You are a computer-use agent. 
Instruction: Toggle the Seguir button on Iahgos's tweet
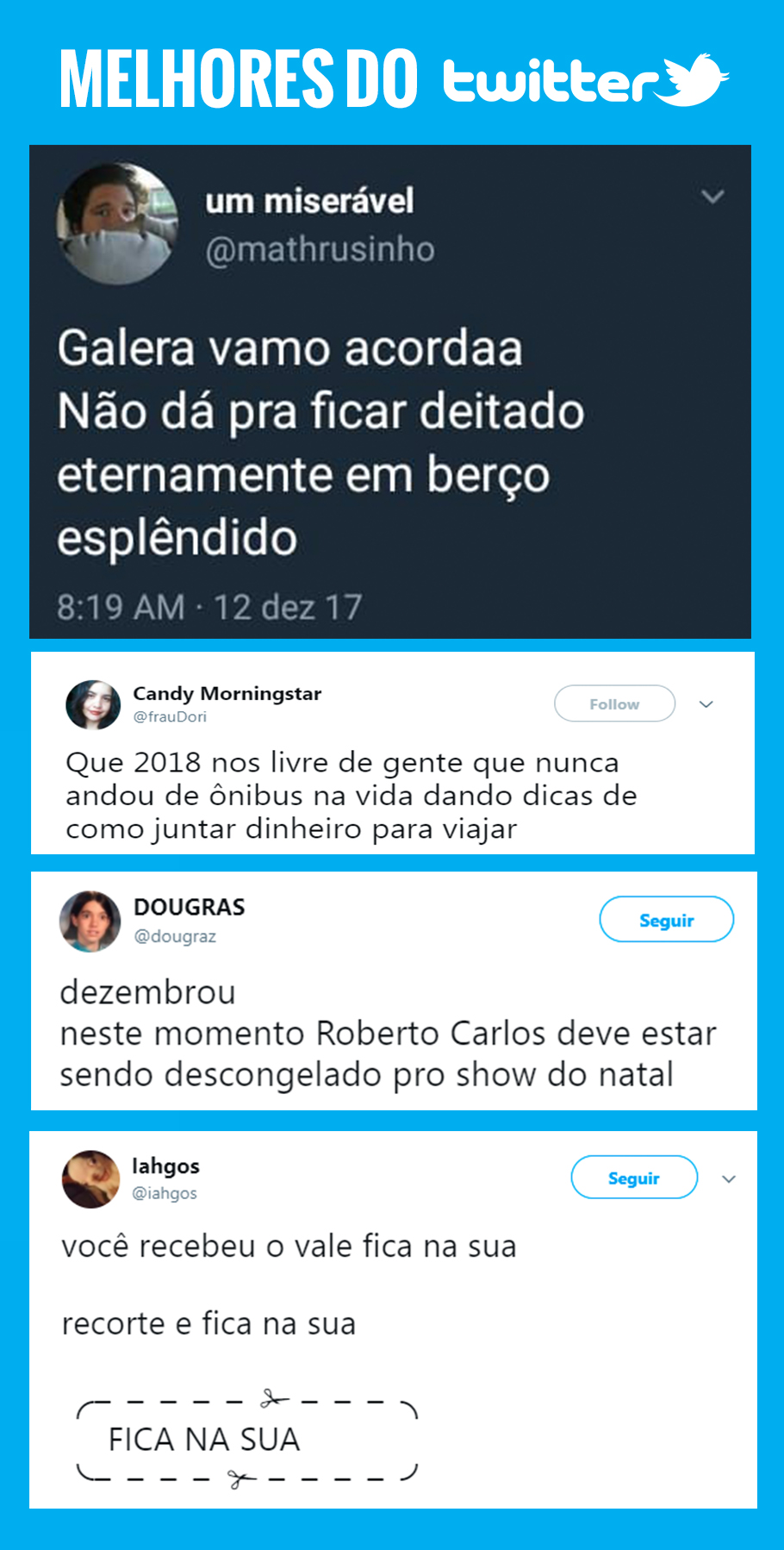coord(633,1177)
